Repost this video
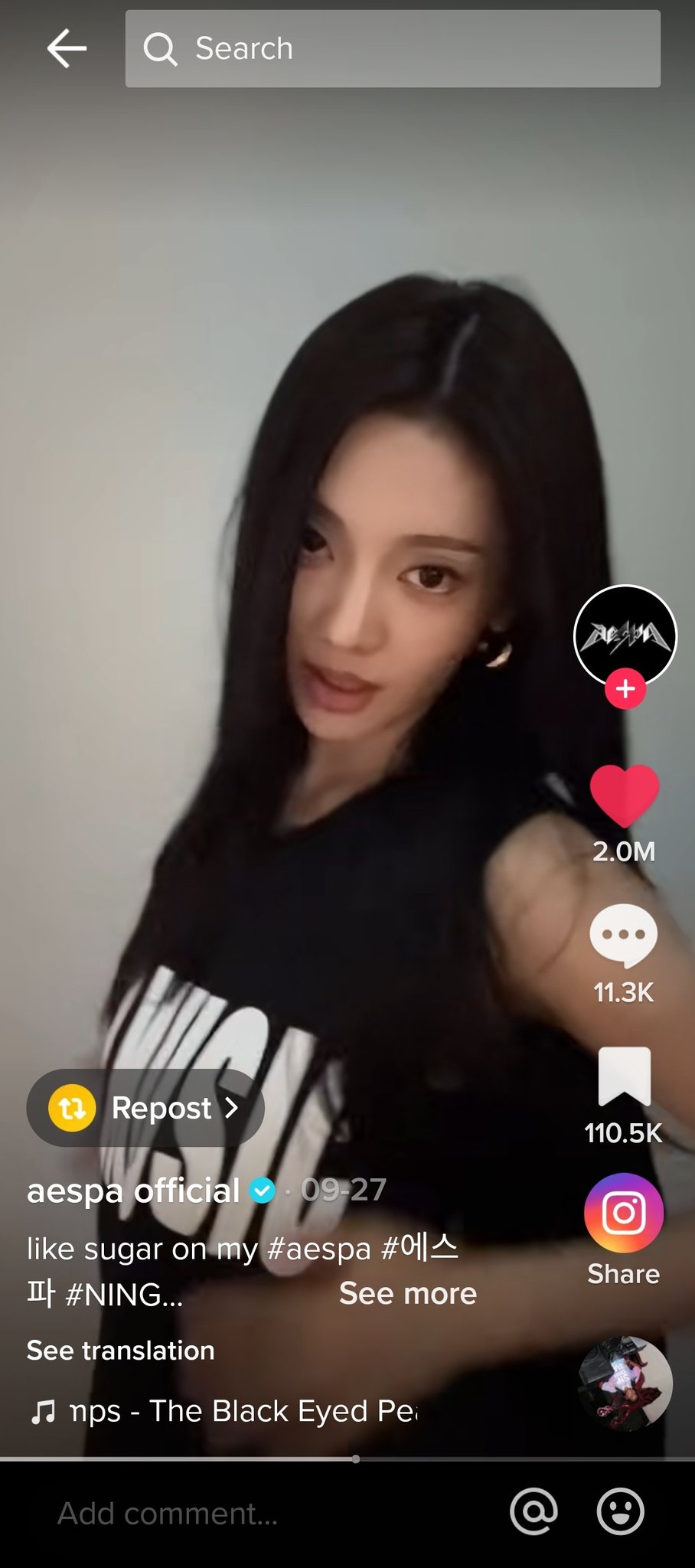695x1568 pixels. pyautogui.click(x=145, y=1108)
